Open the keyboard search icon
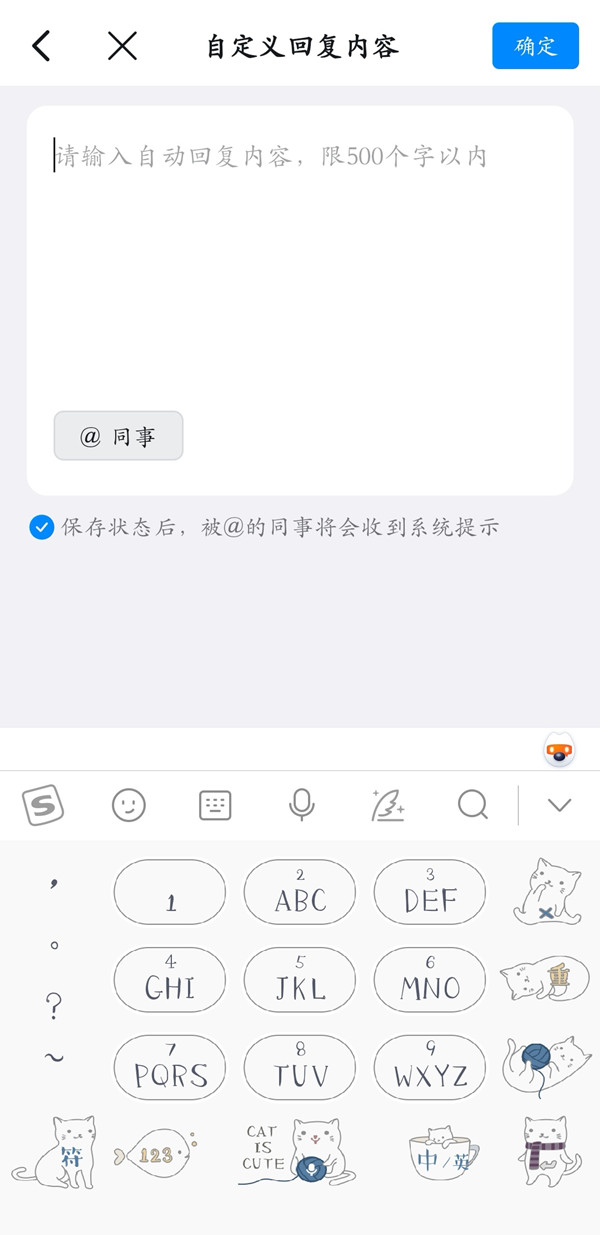The image size is (600, 1235). [472, 805]
